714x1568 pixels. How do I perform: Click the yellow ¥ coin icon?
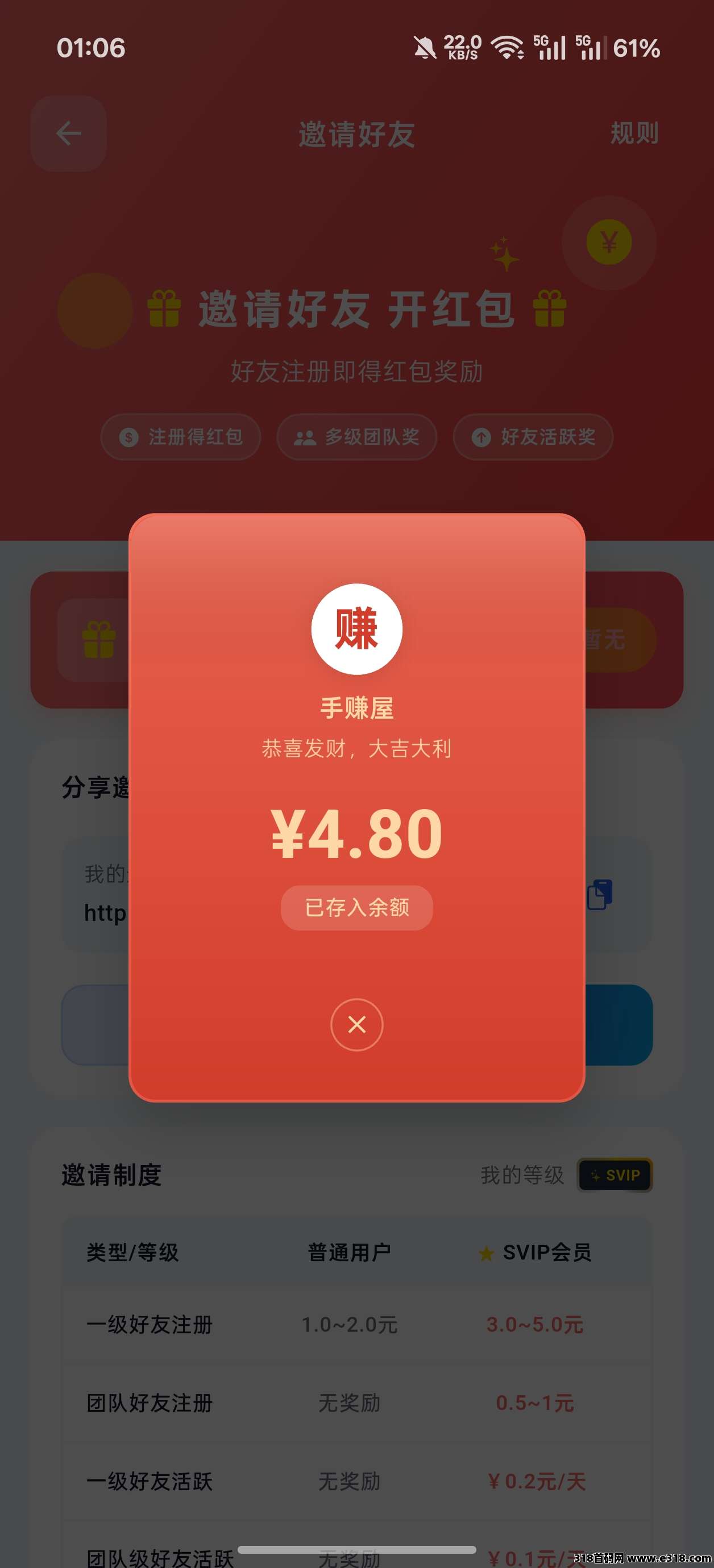(609, 242)
